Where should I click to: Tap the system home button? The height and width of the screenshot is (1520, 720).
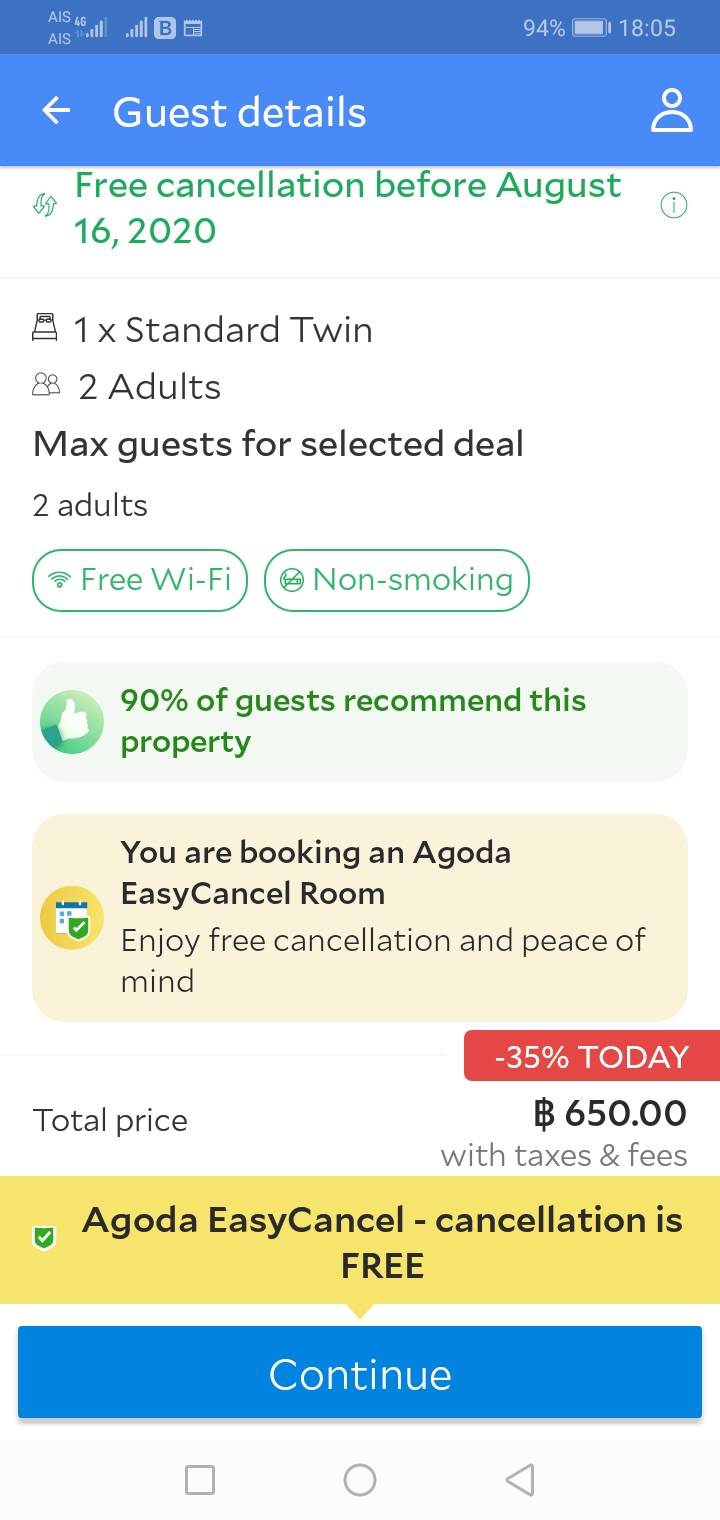pos(360,1480)
